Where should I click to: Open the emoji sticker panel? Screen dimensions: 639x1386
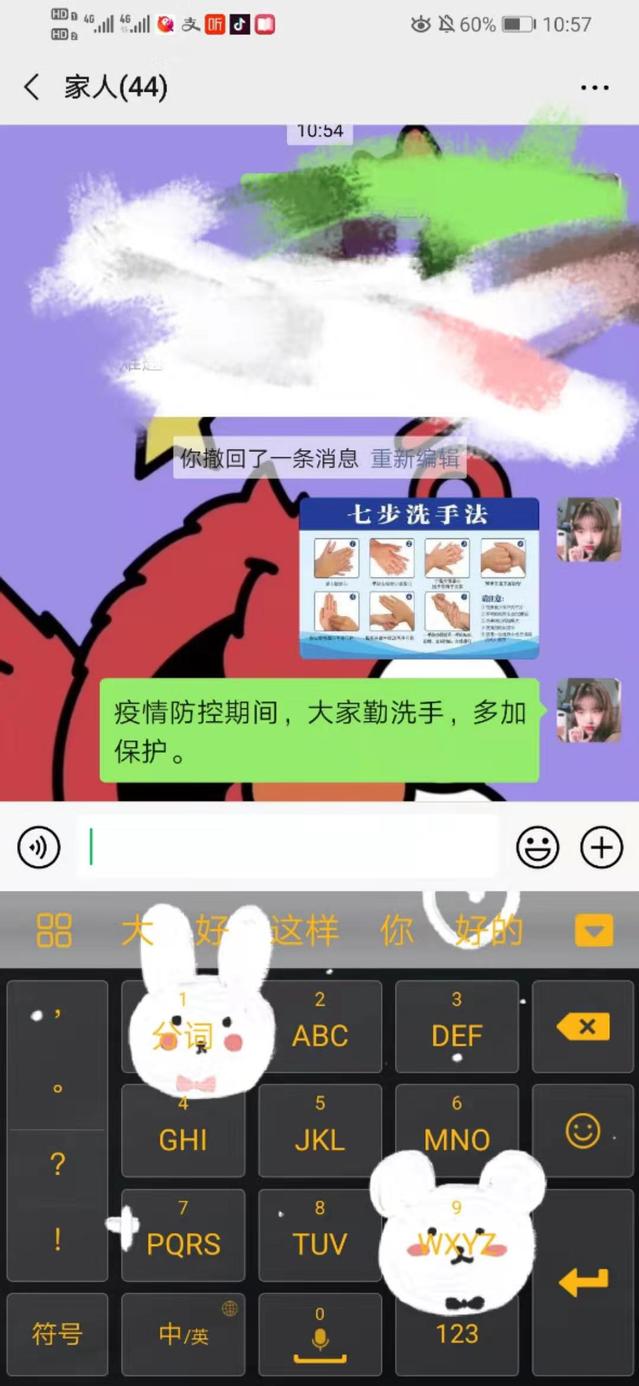pos(537,848)
